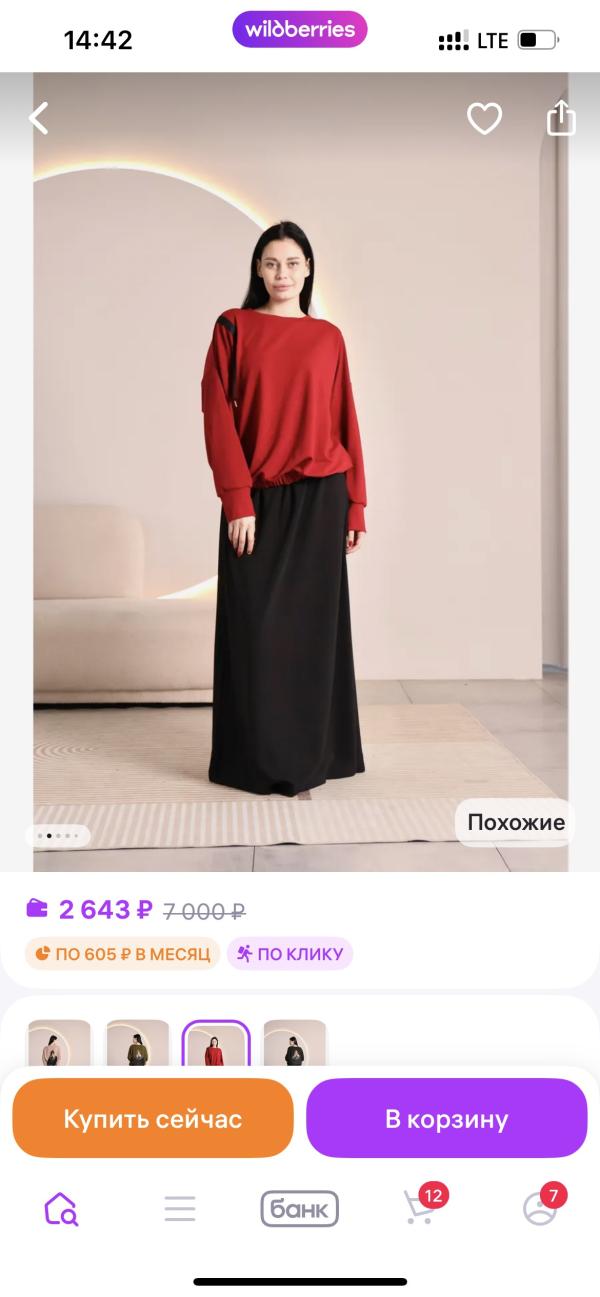The image size is (600, 1297).
Task: Buy now with Купить сейчас
Action: (x=153, y=1118)
